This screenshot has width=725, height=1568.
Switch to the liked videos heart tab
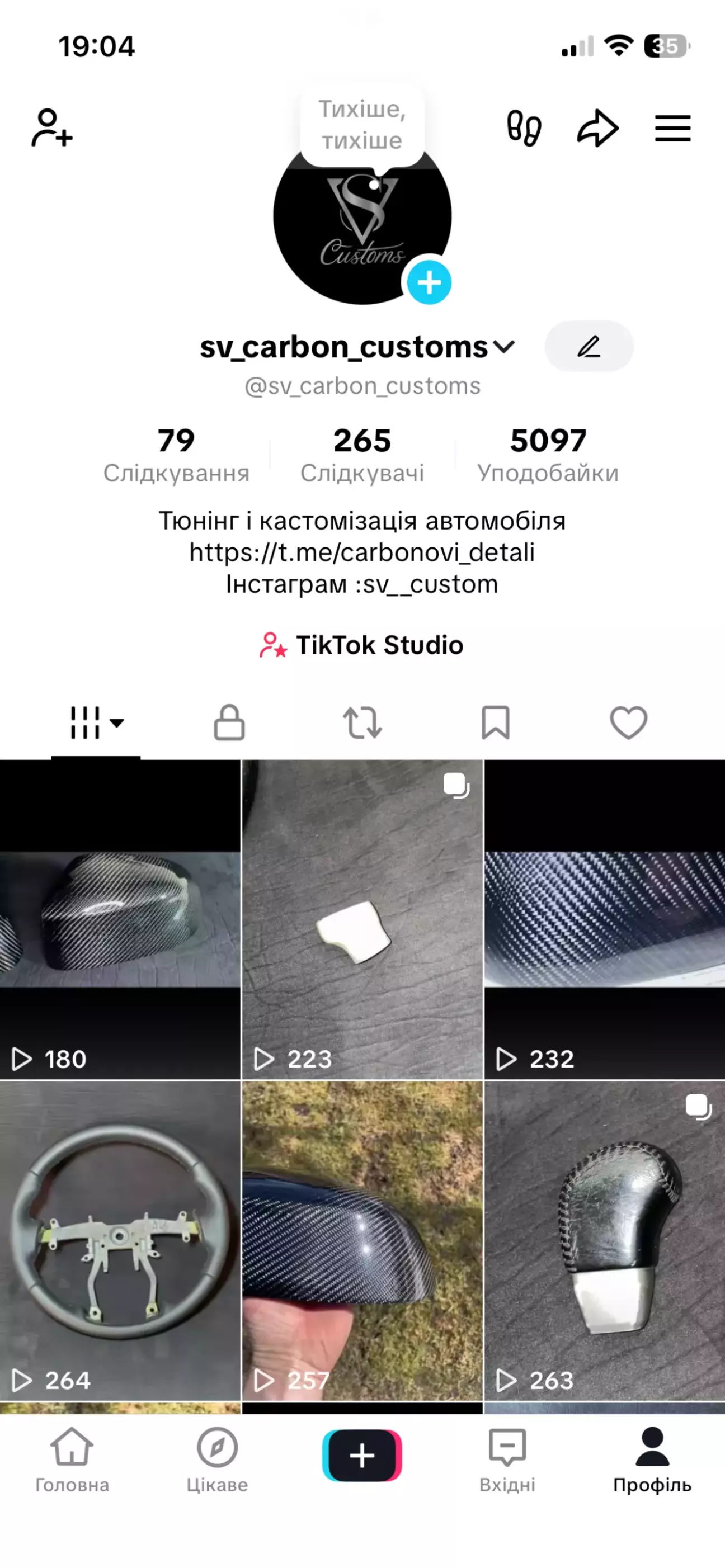(628, 722)
